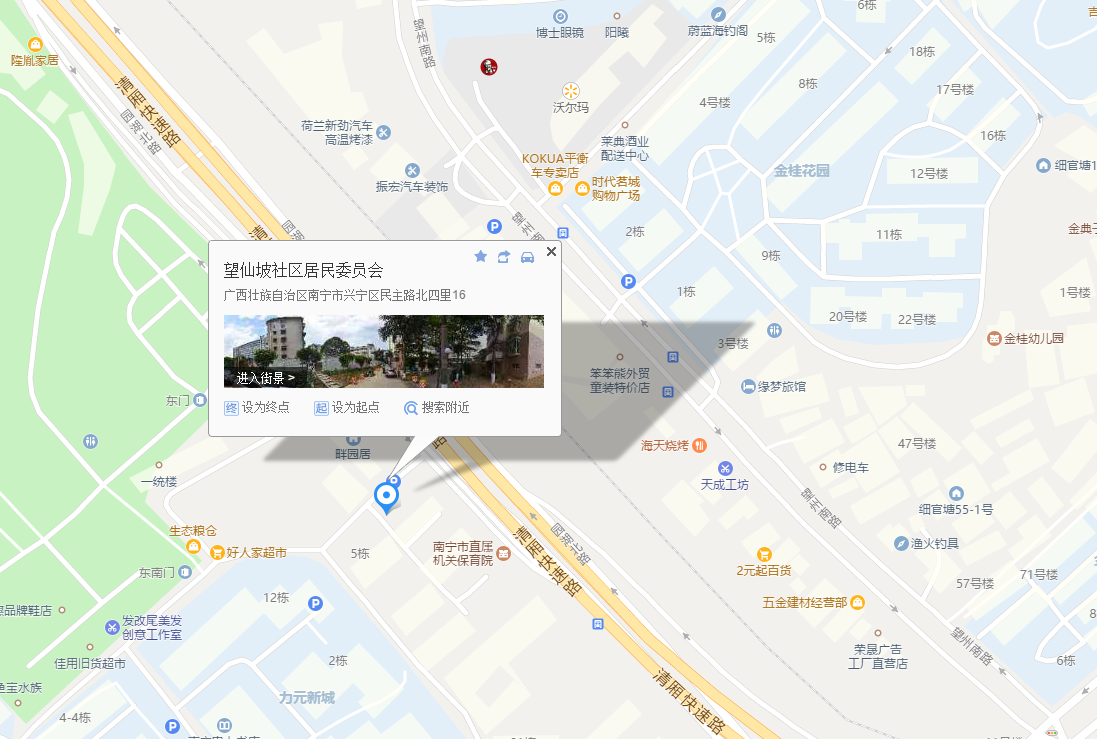Select the 海天烧烤 restaurant marker
The height and width of the screenshot is (739, 1097).
coord(700,445)
